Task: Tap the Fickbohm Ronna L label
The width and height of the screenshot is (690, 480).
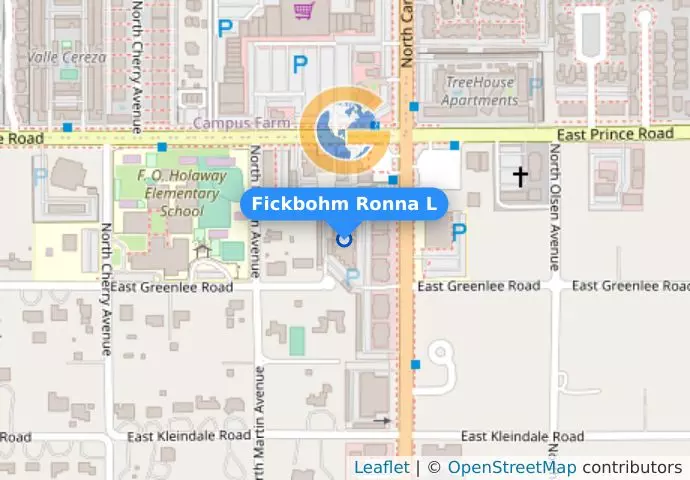Action: [344, 204]
